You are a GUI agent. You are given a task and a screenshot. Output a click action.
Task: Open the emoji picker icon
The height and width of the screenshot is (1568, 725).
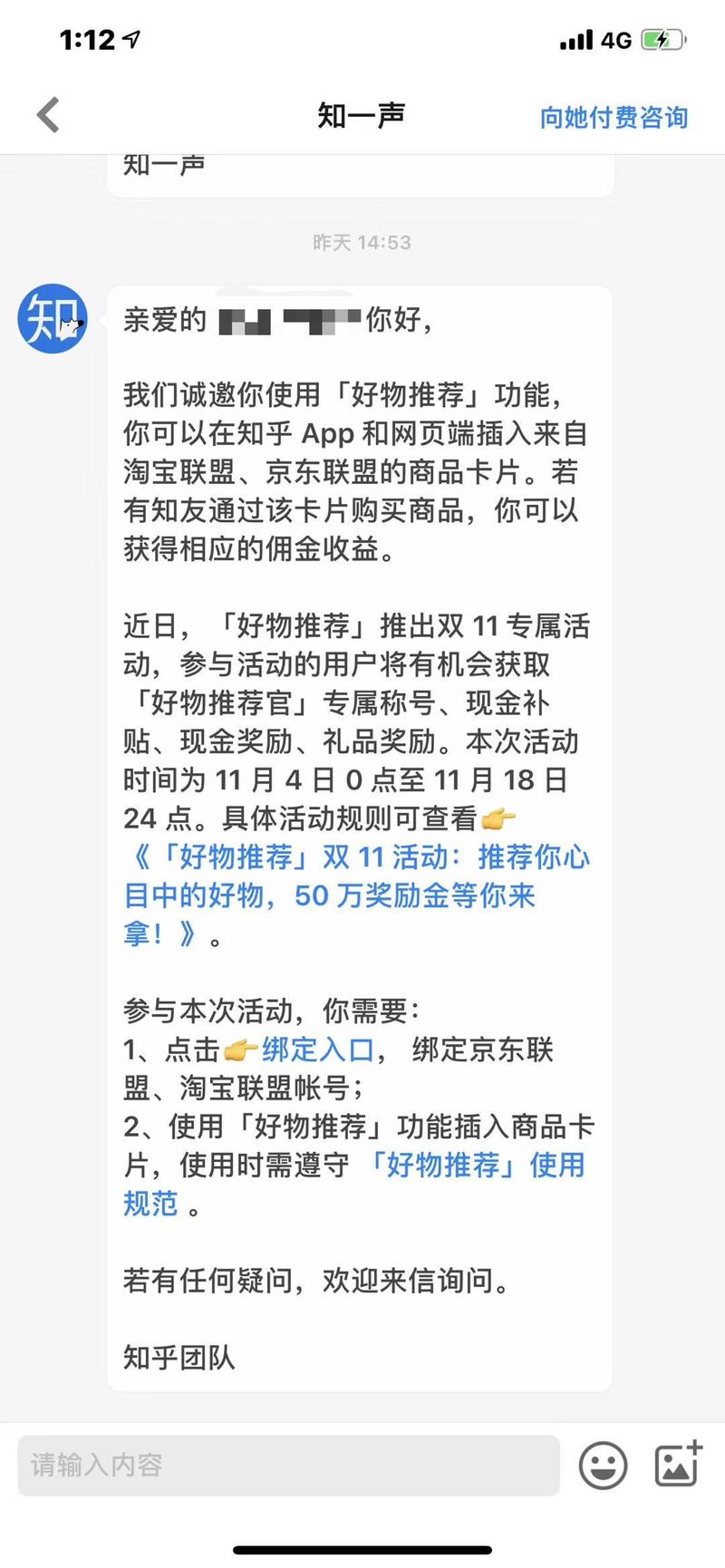coord(605,1466)
